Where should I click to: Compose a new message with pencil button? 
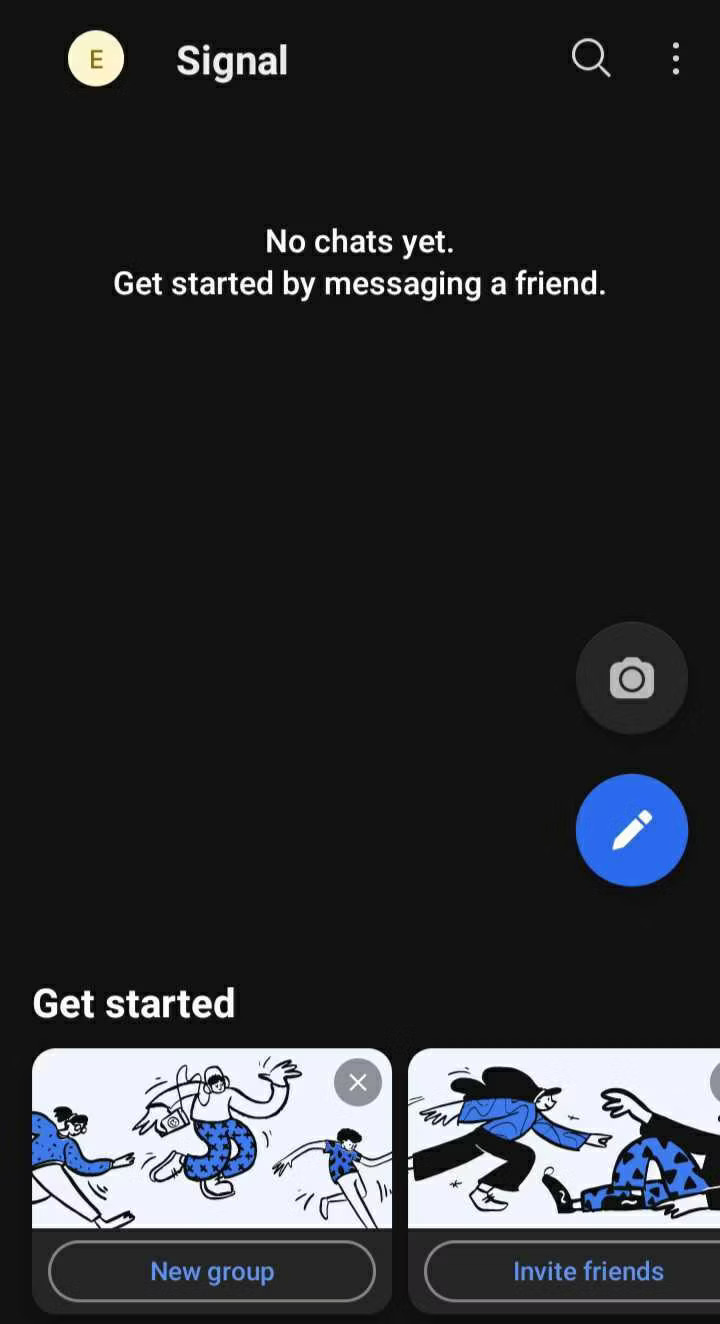(x=632, y=830)
